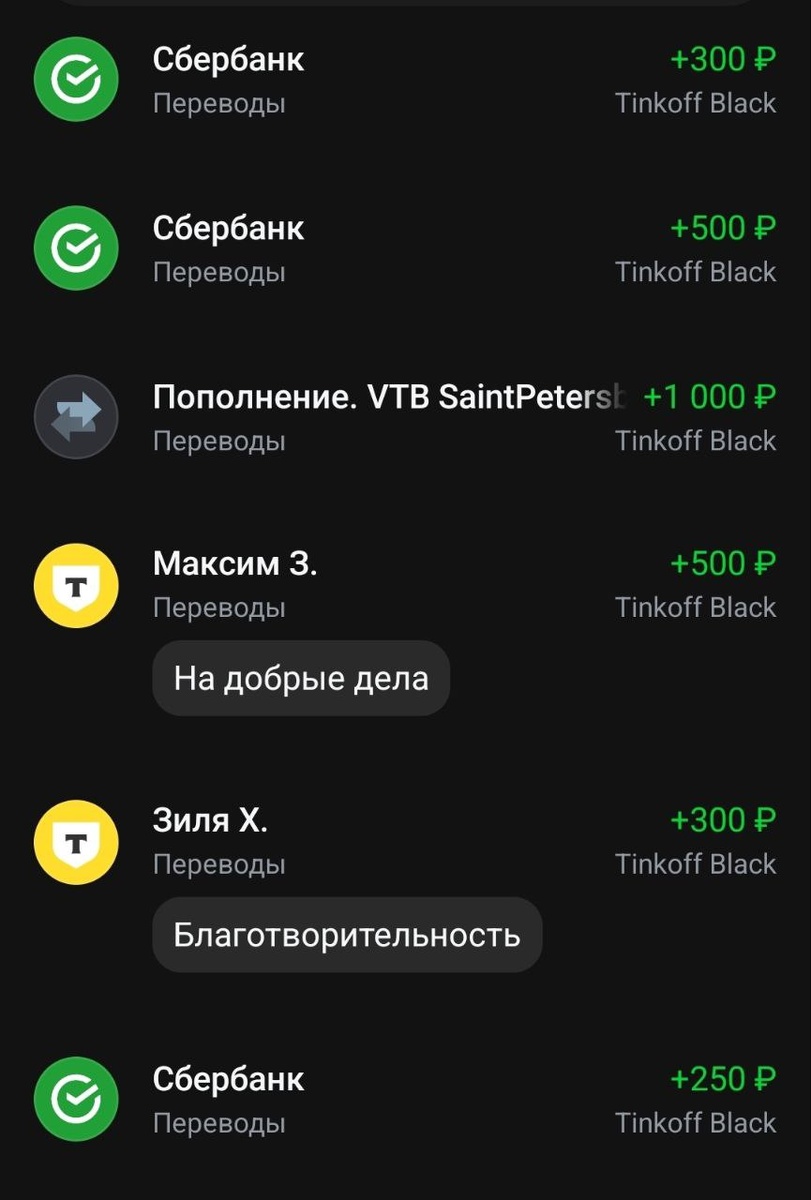Tap the gray transfer arrows icon beside VTB replenishment
Screen dimensions: 811x1200
click(76, 417)
